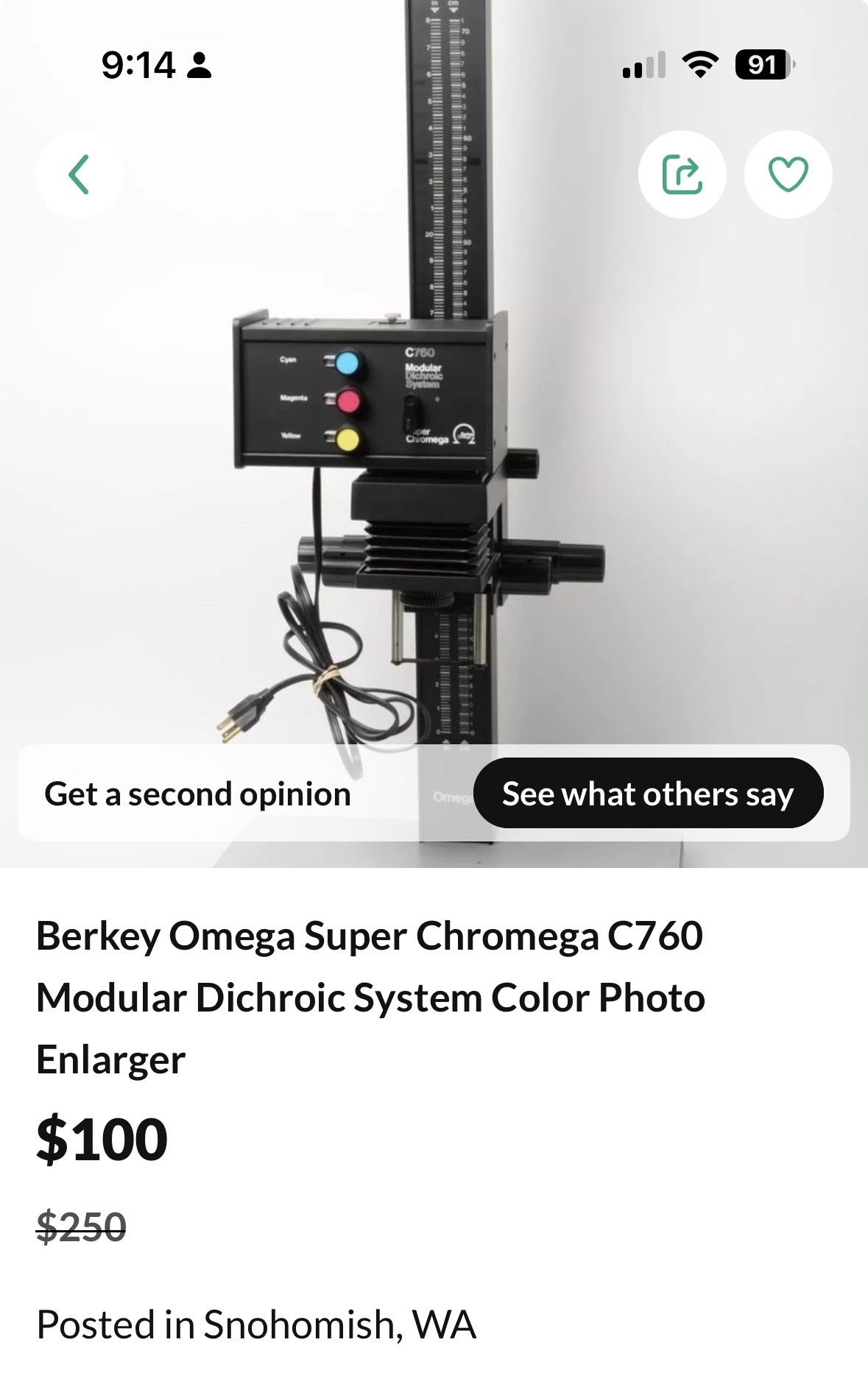This screenshot has height=1373, width=868.
Task: Share this enlarger listing
Action: (x=682, y=174)
